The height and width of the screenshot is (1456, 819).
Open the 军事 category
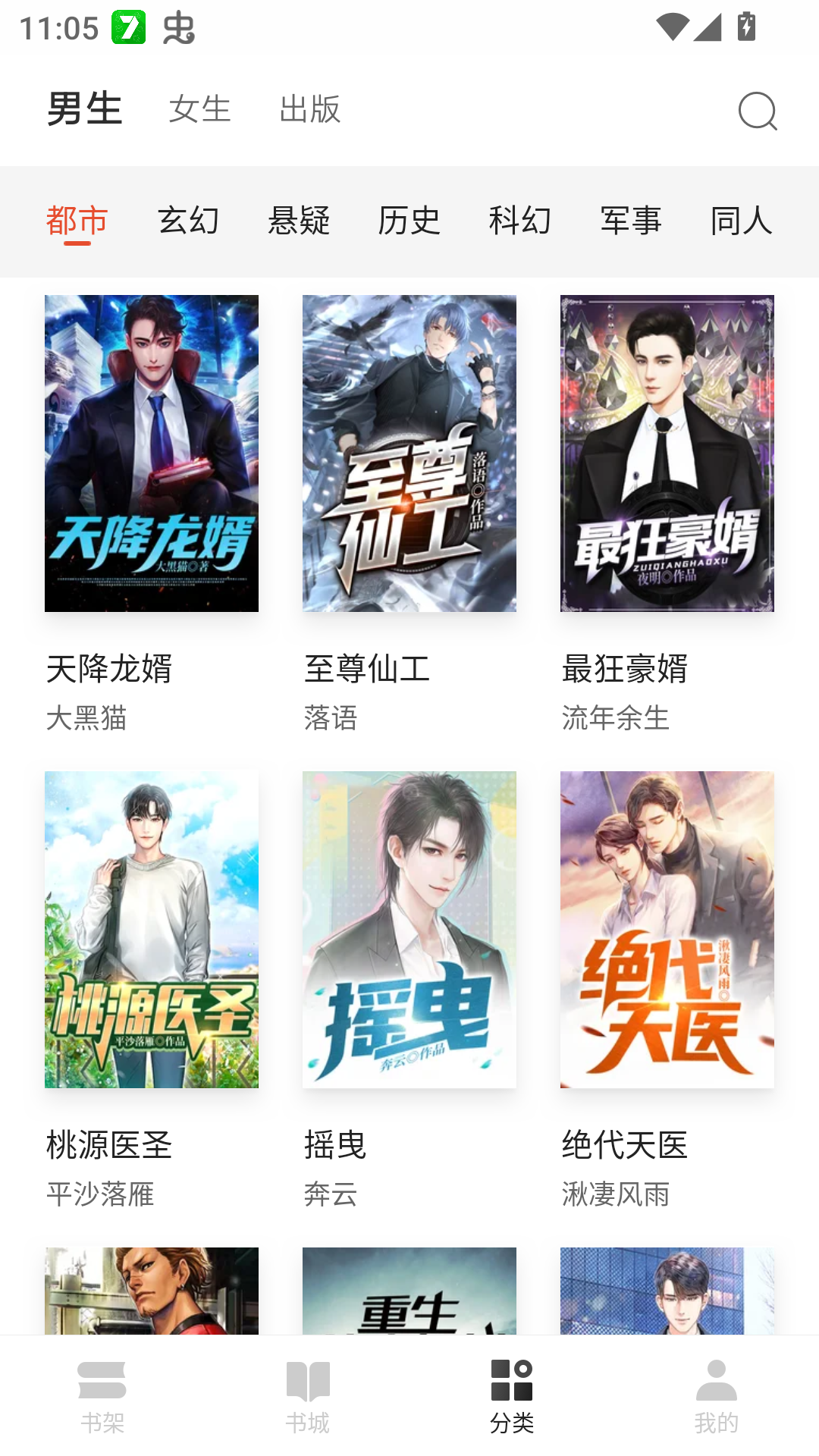630,221
